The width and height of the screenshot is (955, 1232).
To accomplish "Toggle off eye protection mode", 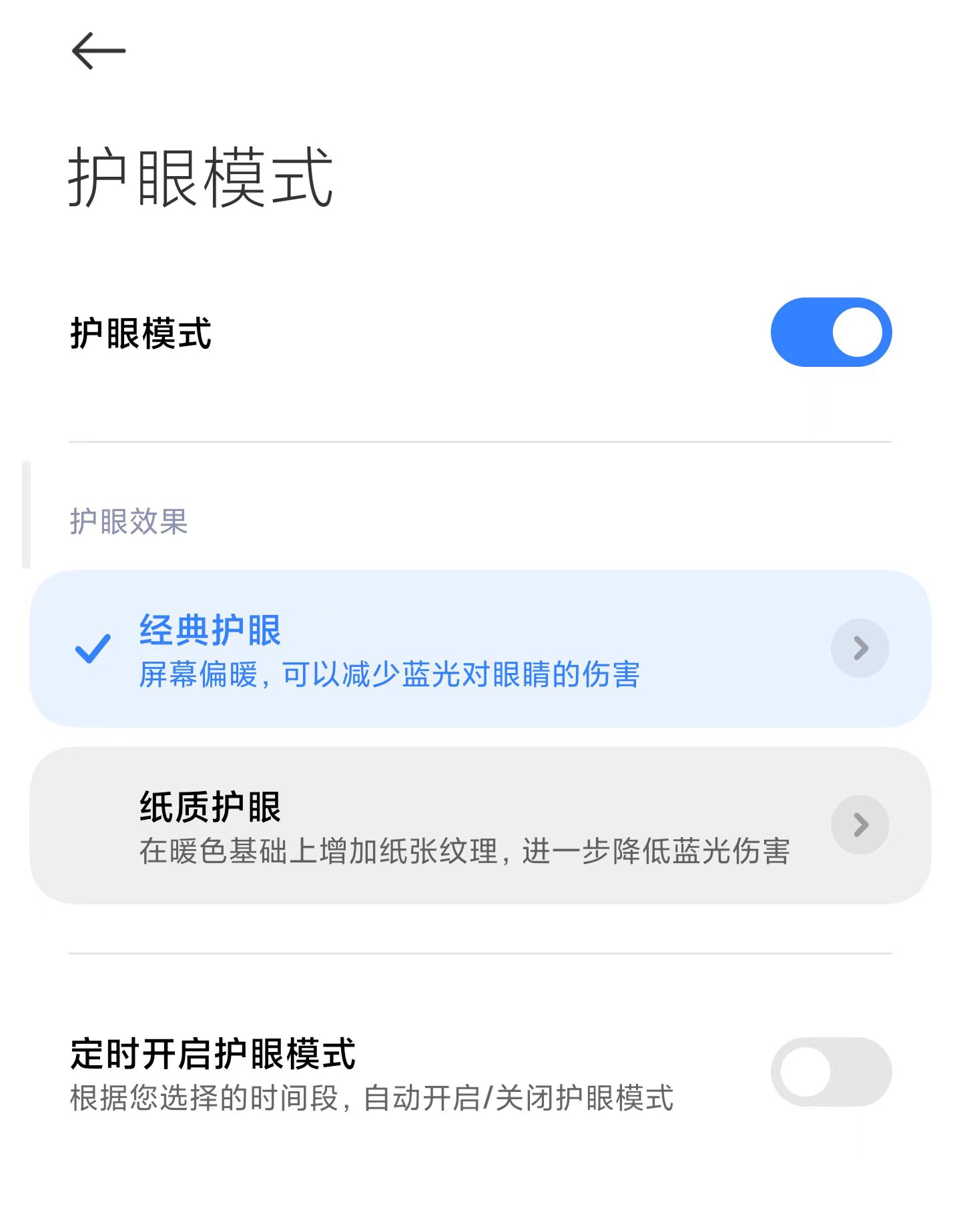I will (x=830, y=332).
